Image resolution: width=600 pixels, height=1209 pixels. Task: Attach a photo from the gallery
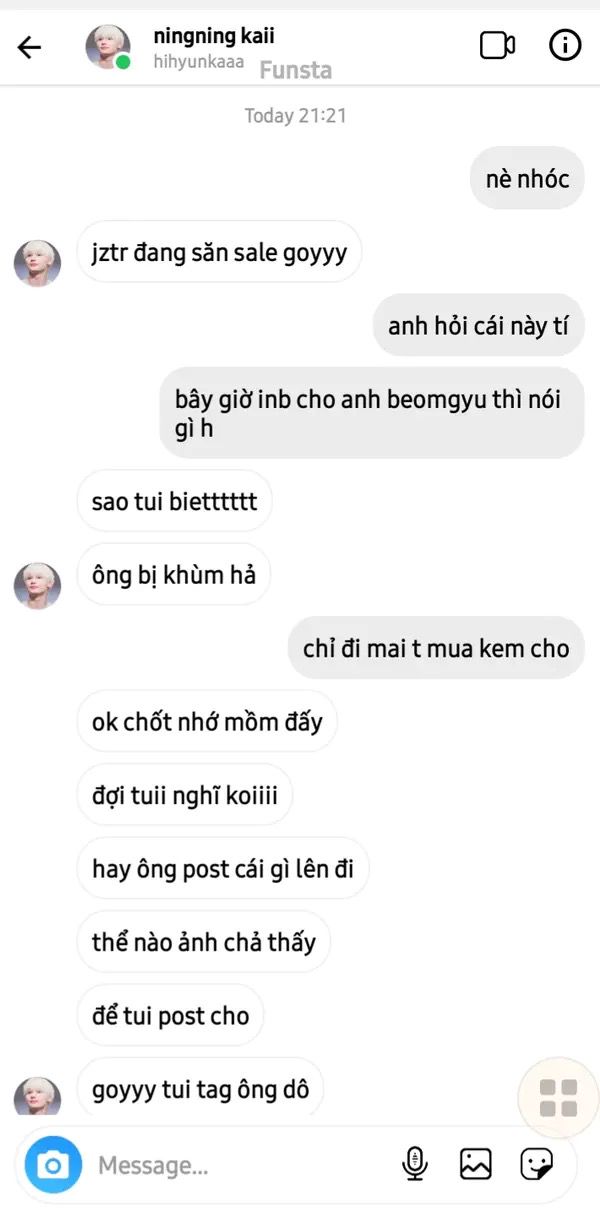point(476,1163)
